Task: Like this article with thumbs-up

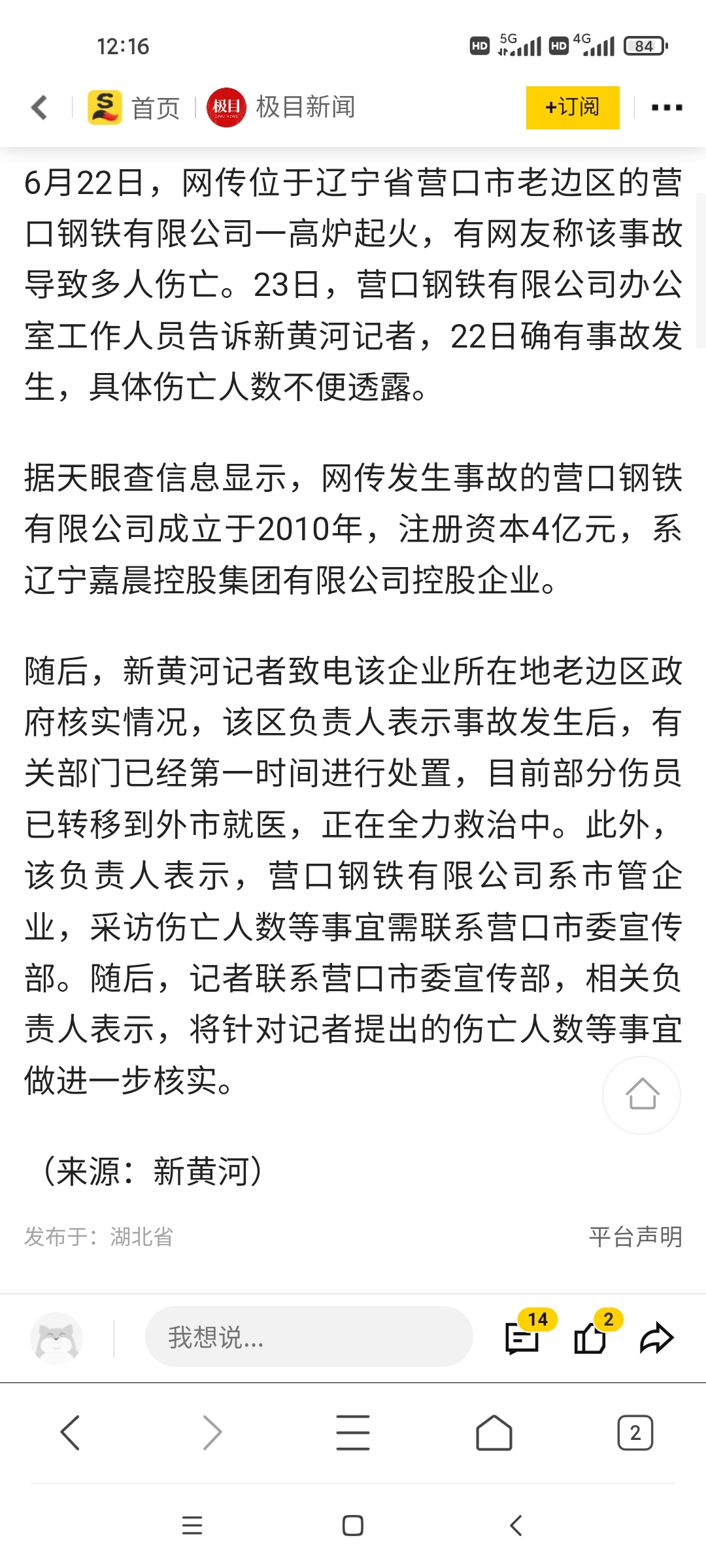Action: point(591,1337)
